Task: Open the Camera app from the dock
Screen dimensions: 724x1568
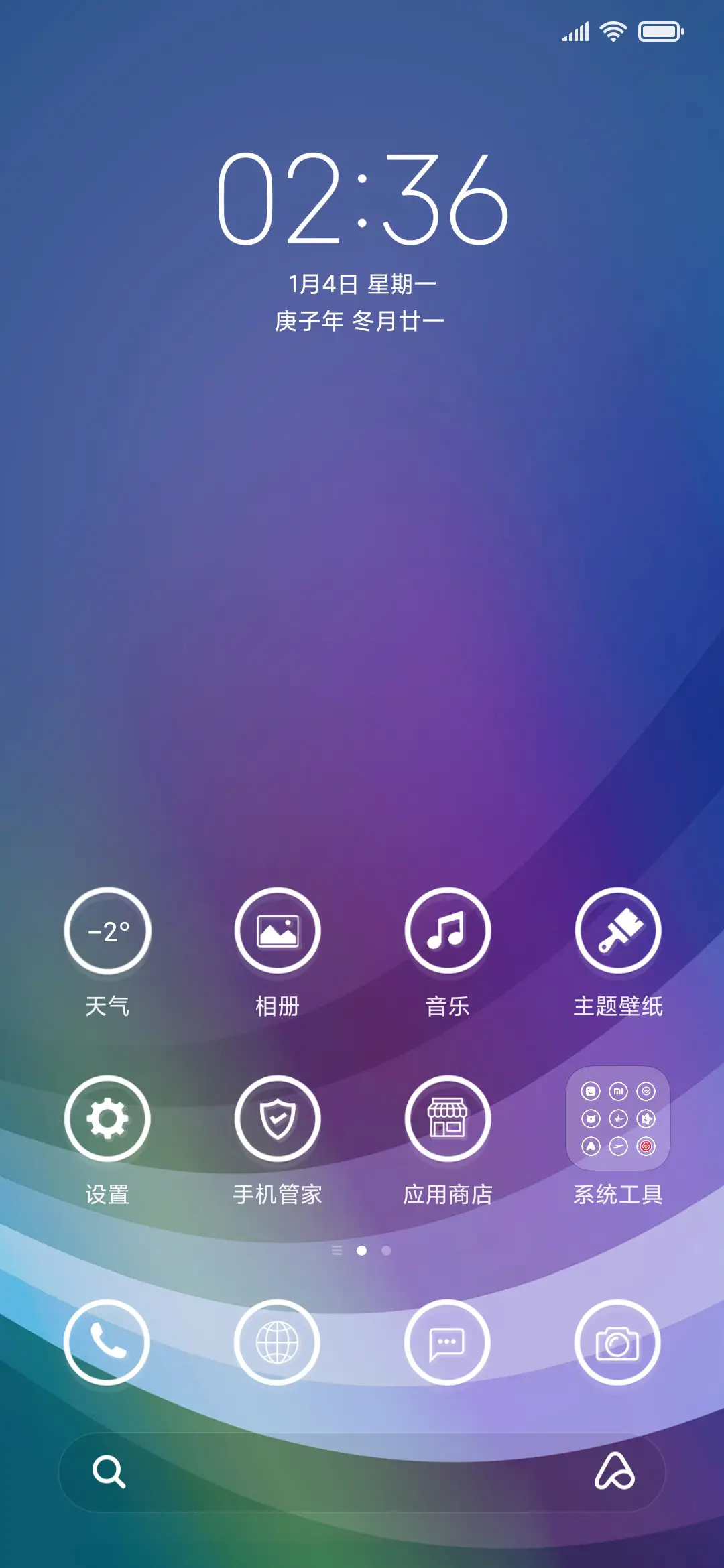Action: 617,1342
